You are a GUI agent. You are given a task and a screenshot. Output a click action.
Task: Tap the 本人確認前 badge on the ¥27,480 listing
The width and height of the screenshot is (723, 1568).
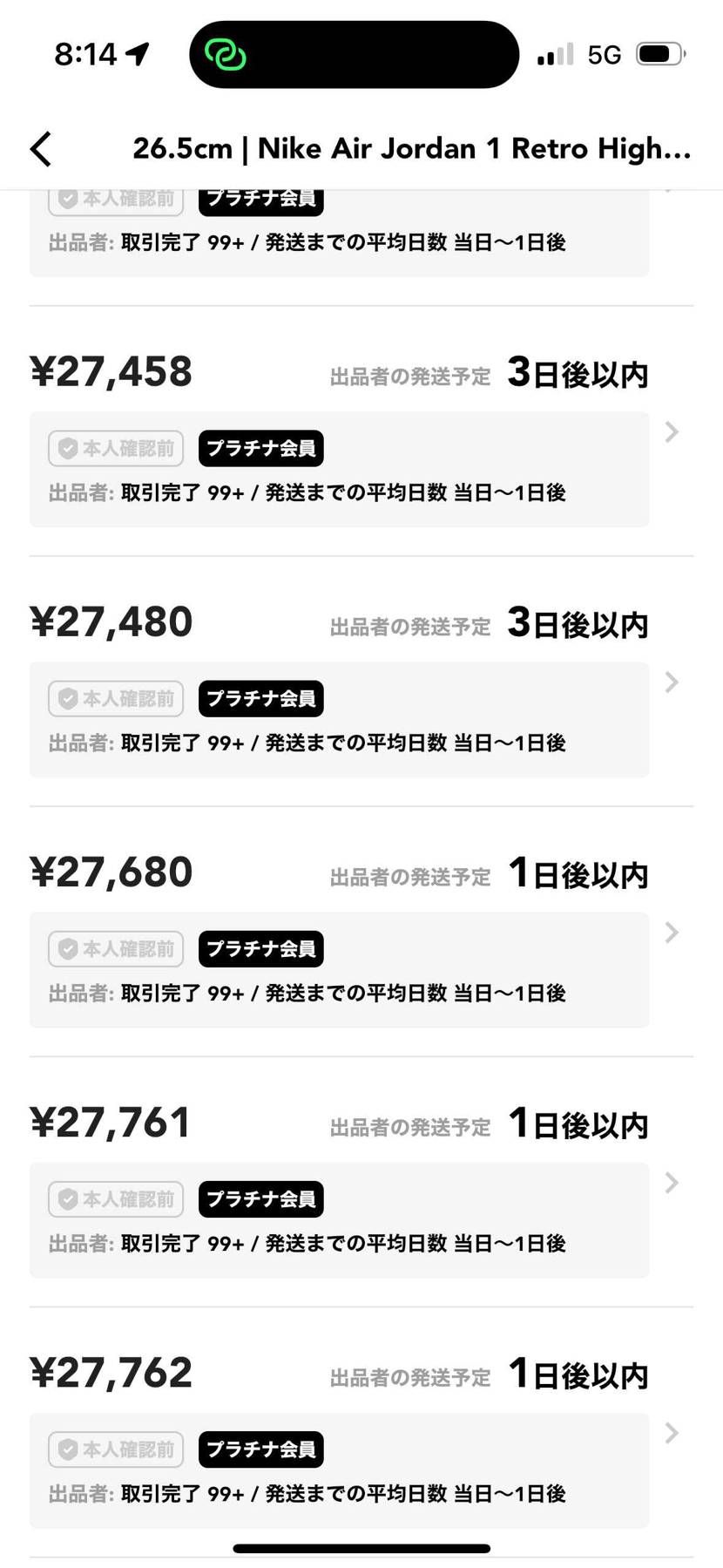click(115, 697)
